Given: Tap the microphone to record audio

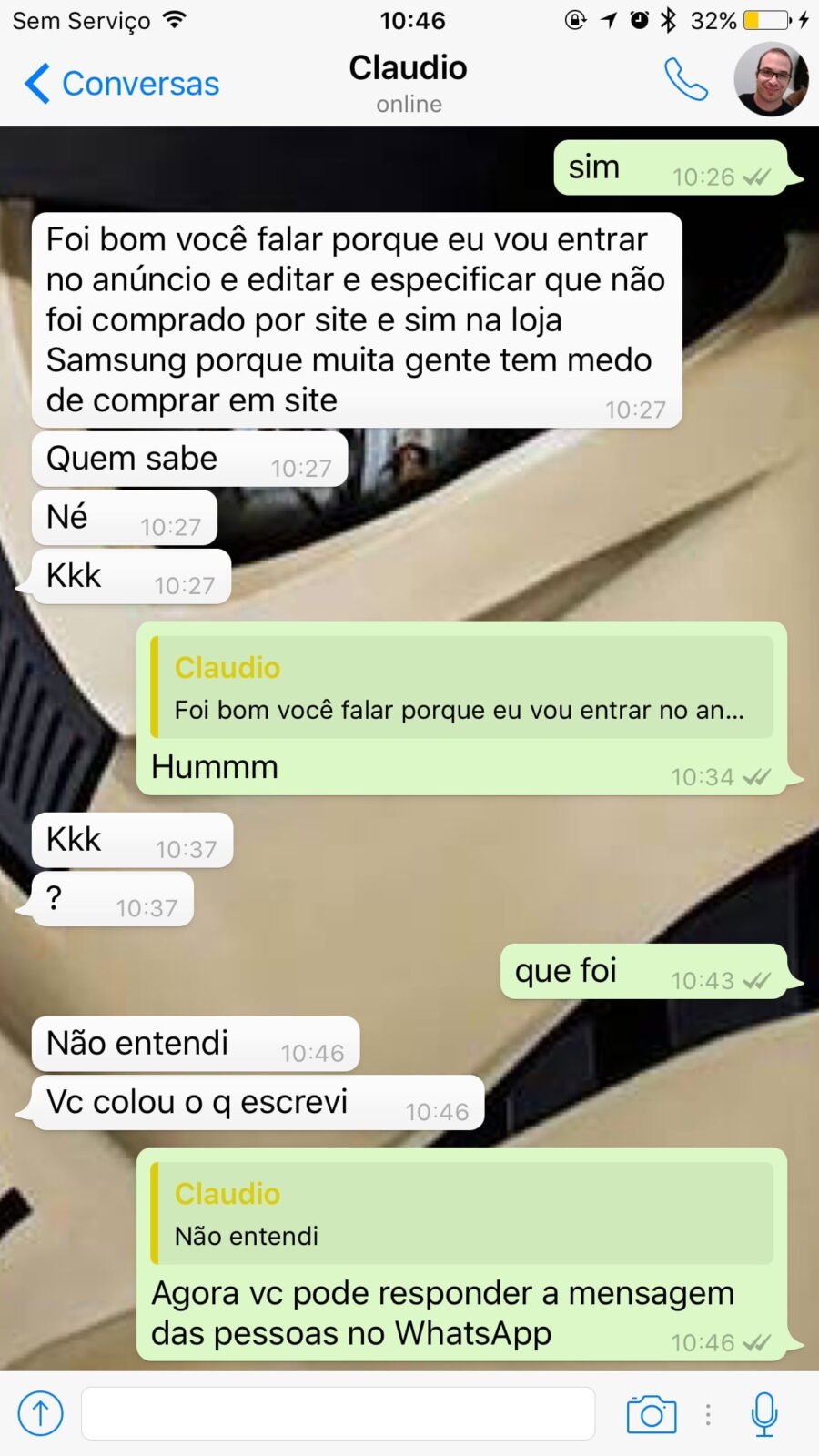Looking at the screenshot, I should point(764,1413).
